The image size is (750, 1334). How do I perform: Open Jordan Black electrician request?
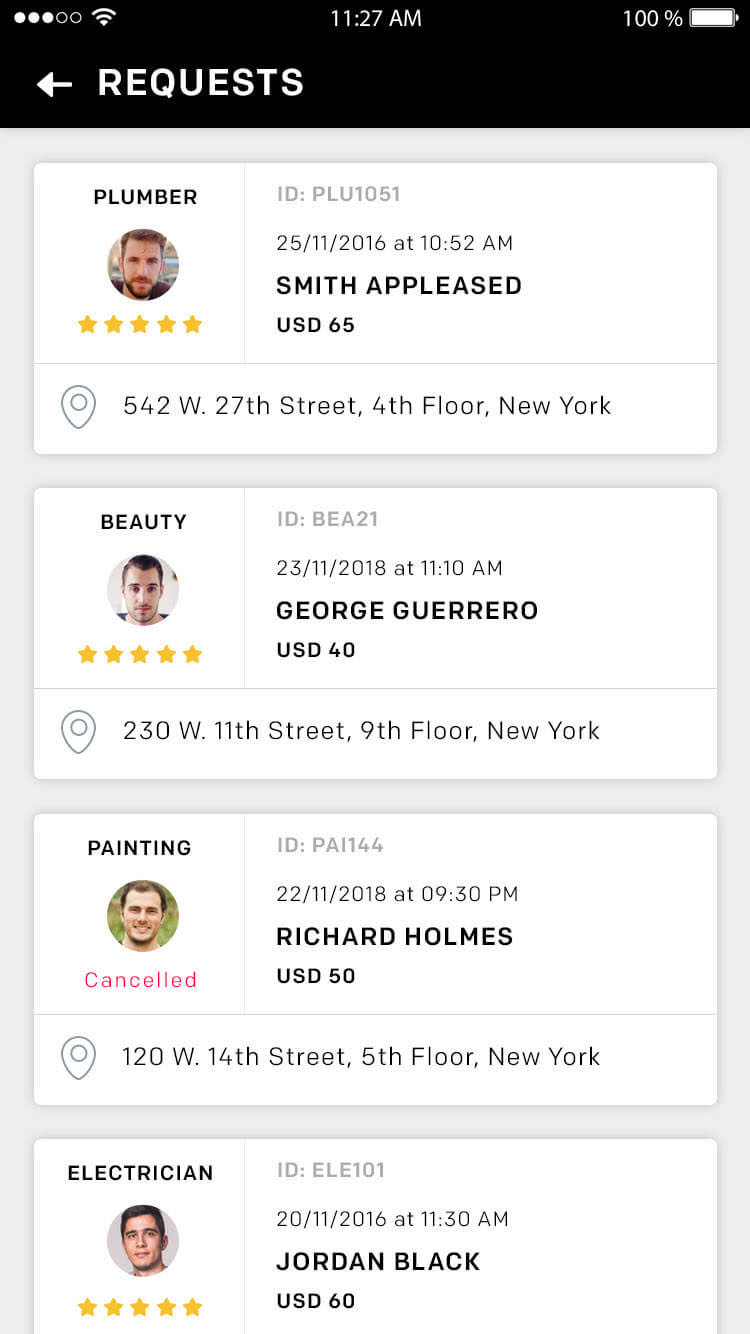click(x=375, y=1236)
